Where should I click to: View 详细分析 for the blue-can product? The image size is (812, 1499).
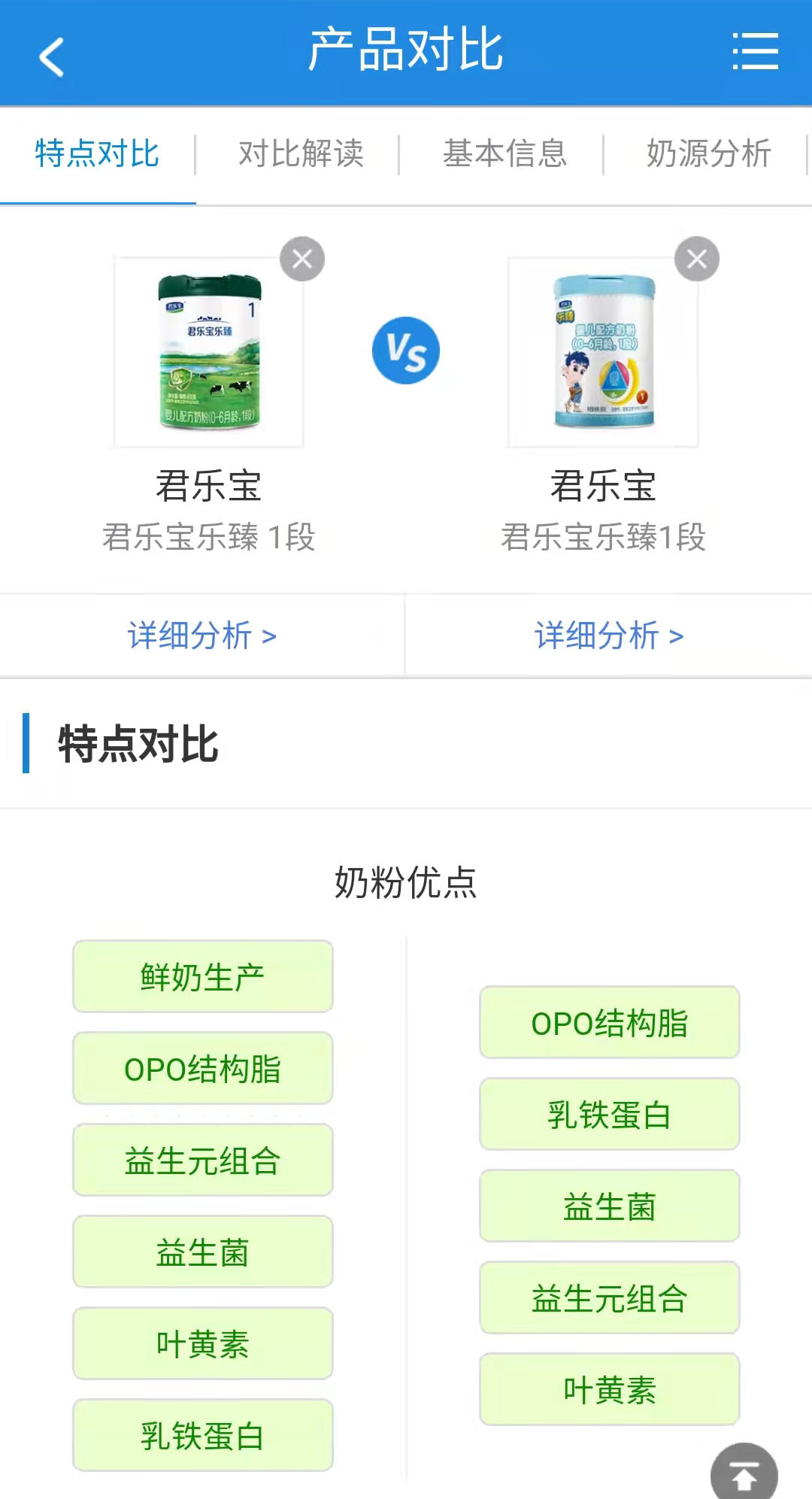609,636
